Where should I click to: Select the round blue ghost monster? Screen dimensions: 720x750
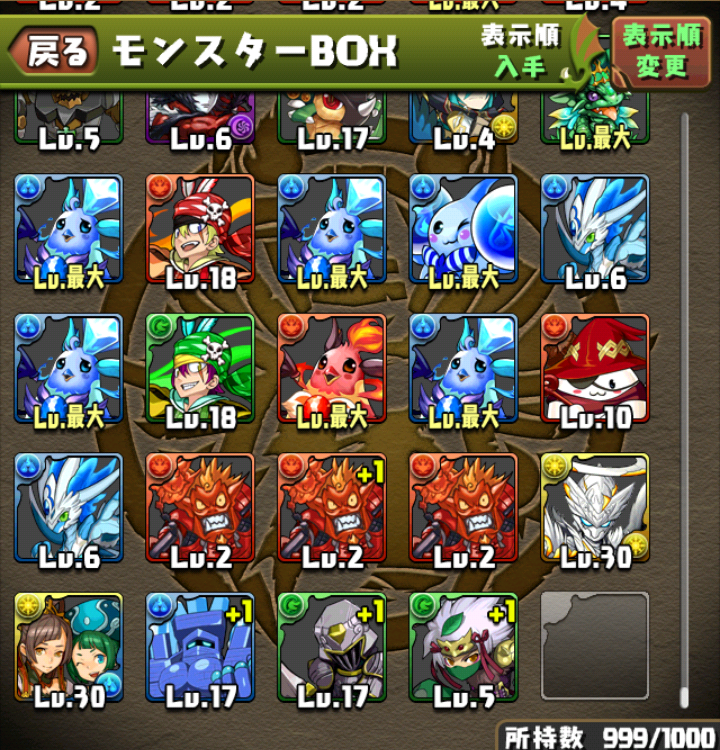pyautogui.click(x=463, y=229)
